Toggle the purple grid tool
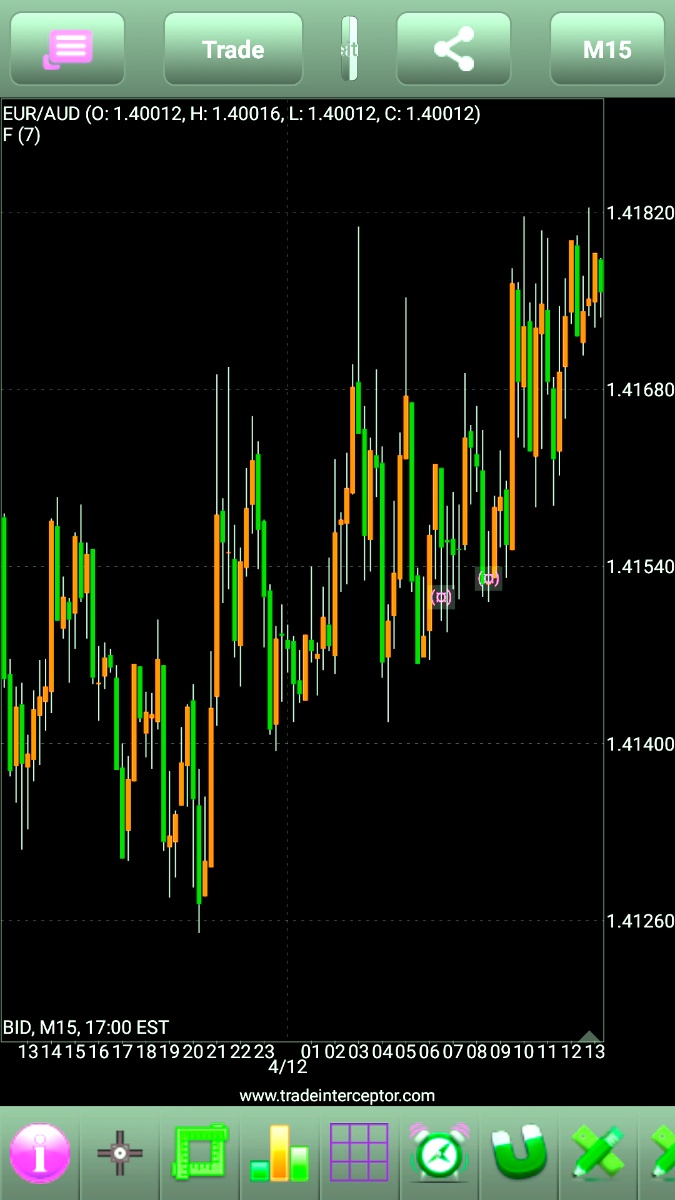The height and width of the screenshot is (1200, 675). pos(359,1153)
